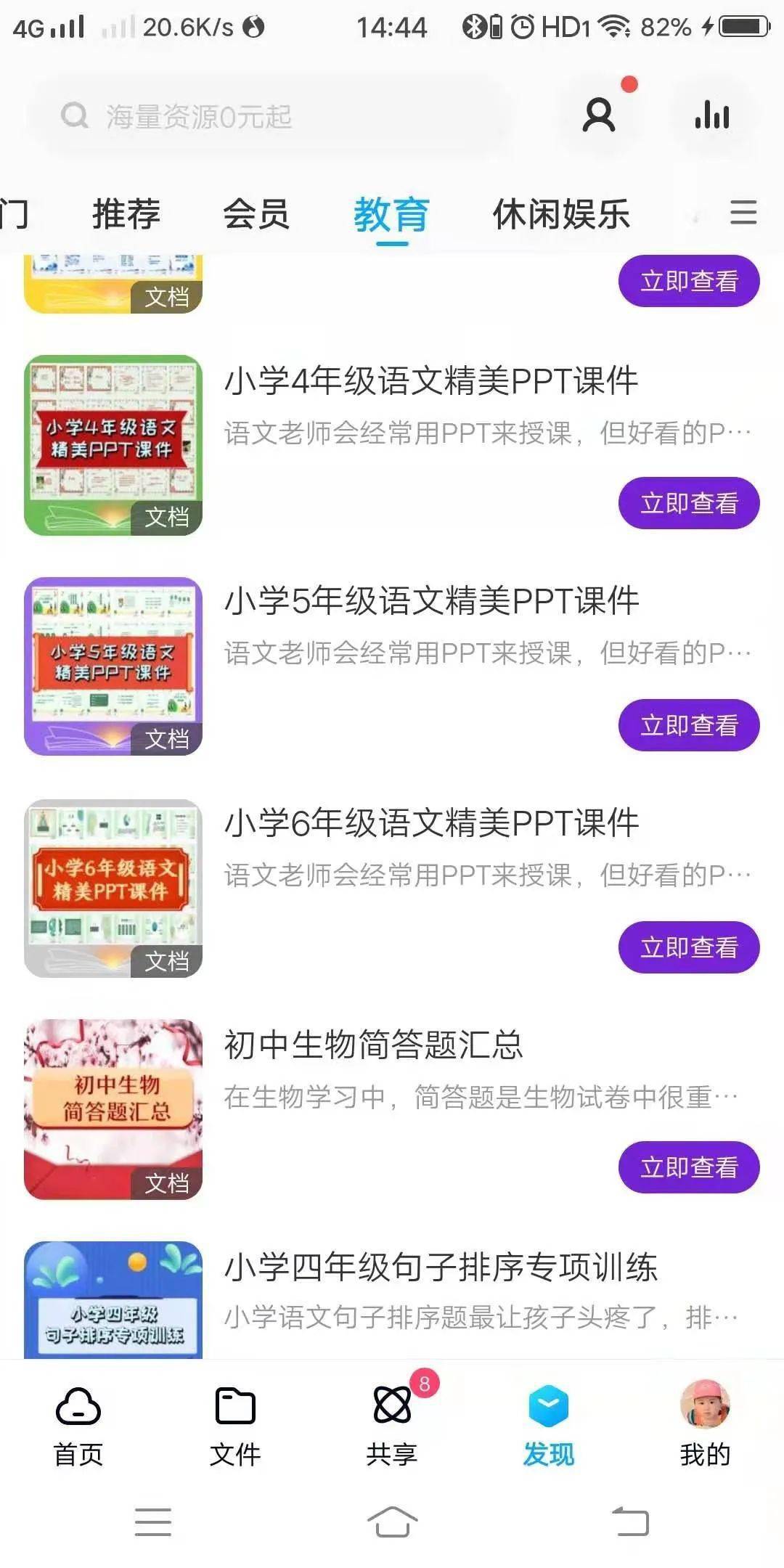Screen dimensions: 784x1568
Task: Open the user profile icon with red dot
Action: (599, 115)
